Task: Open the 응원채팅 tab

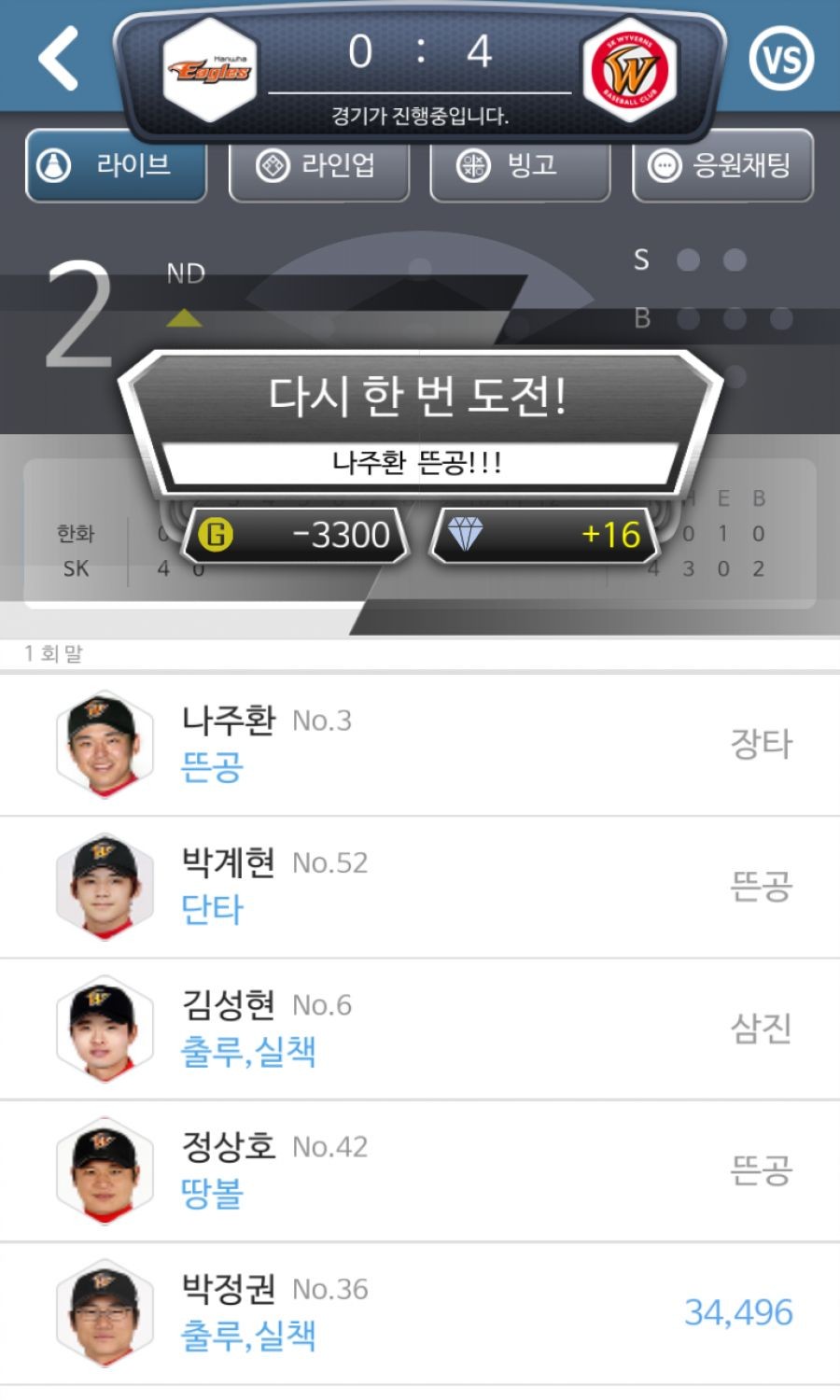Action: [722, 166]
